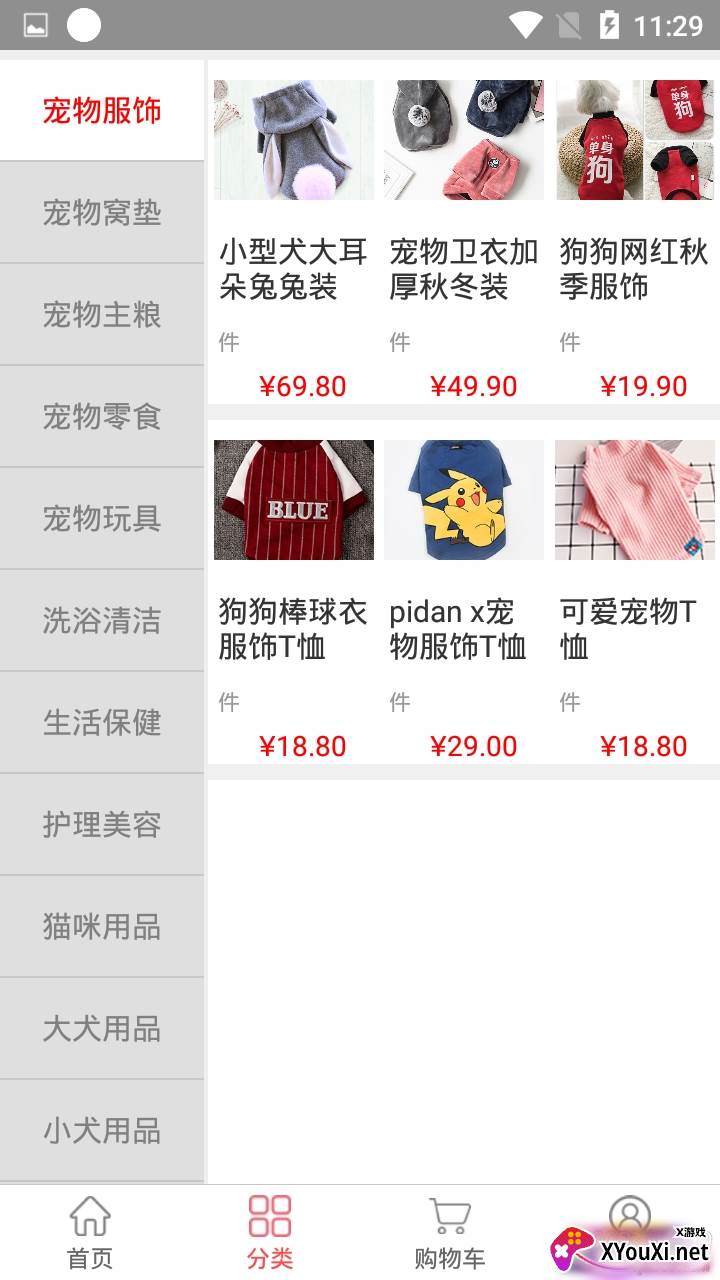720x1280 pixels.
Task: Go to 大犬用品 category
Action: [x=102, y=1029]
